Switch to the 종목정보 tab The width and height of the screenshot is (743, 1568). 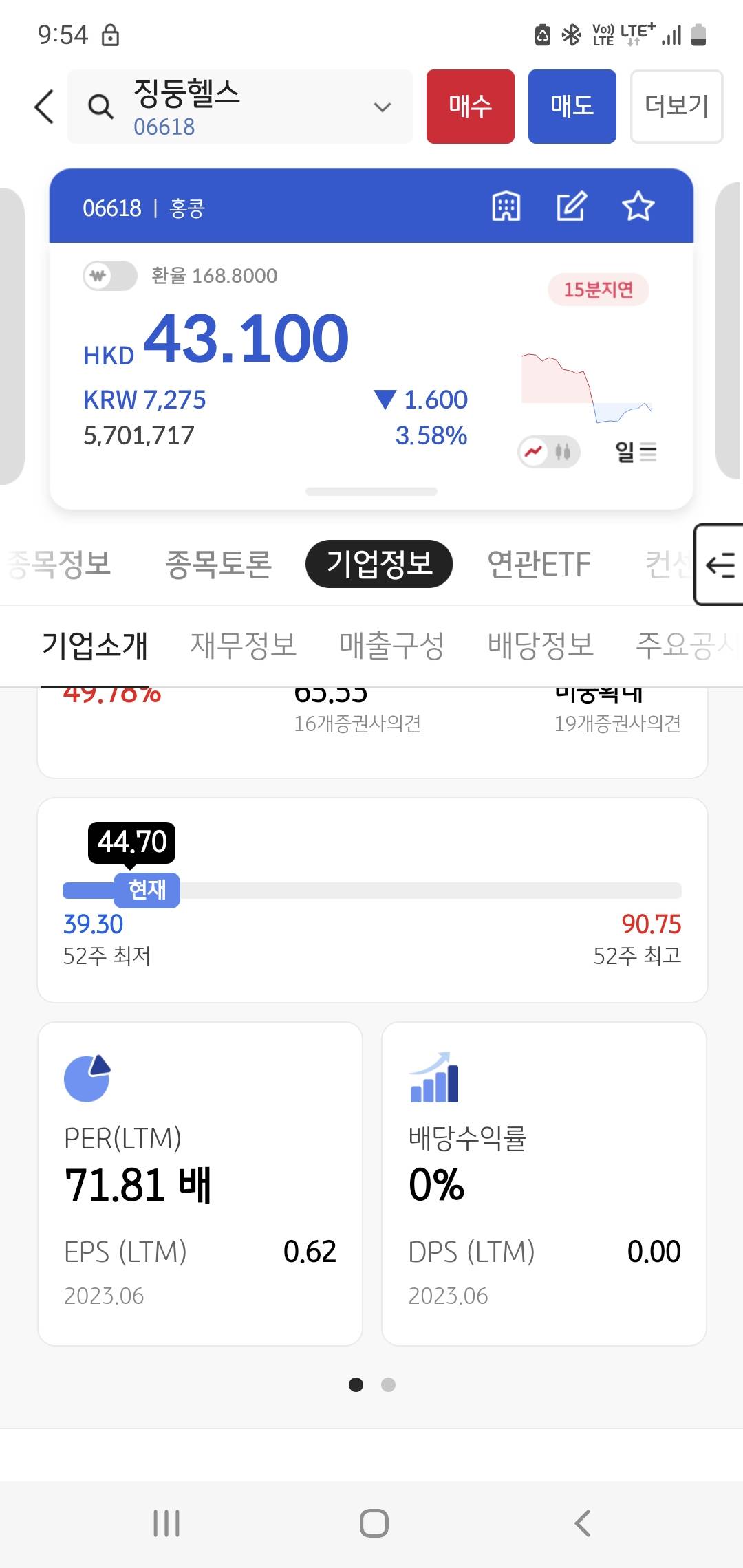click(59, 564)
